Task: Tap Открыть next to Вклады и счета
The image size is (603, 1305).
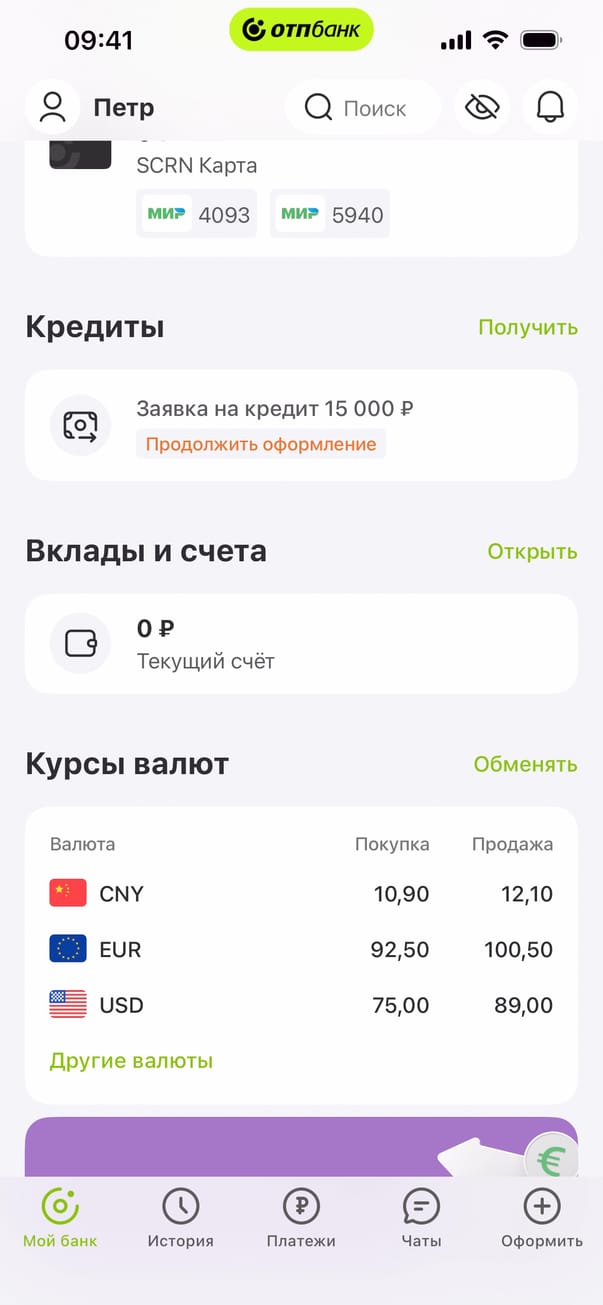Action: 532,551
